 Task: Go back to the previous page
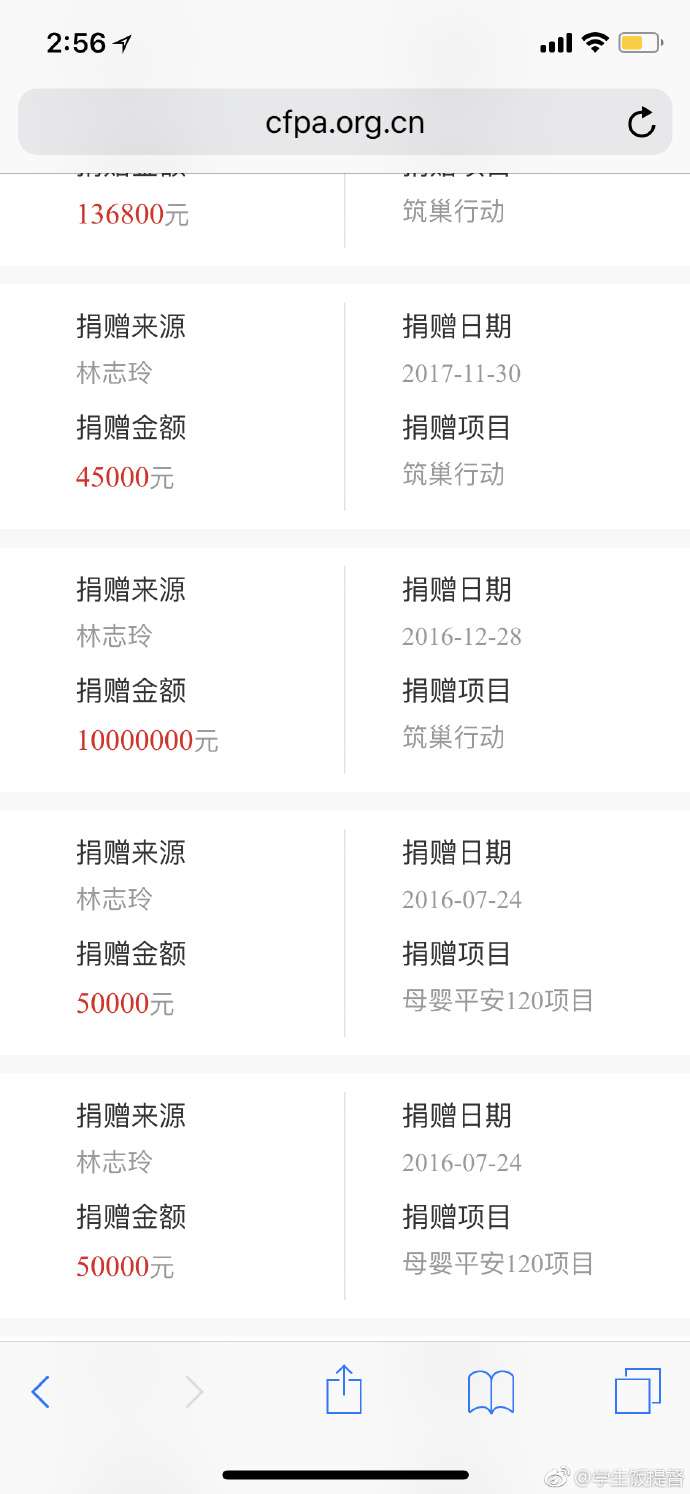pyautogui.click(x=41, y=1391)
